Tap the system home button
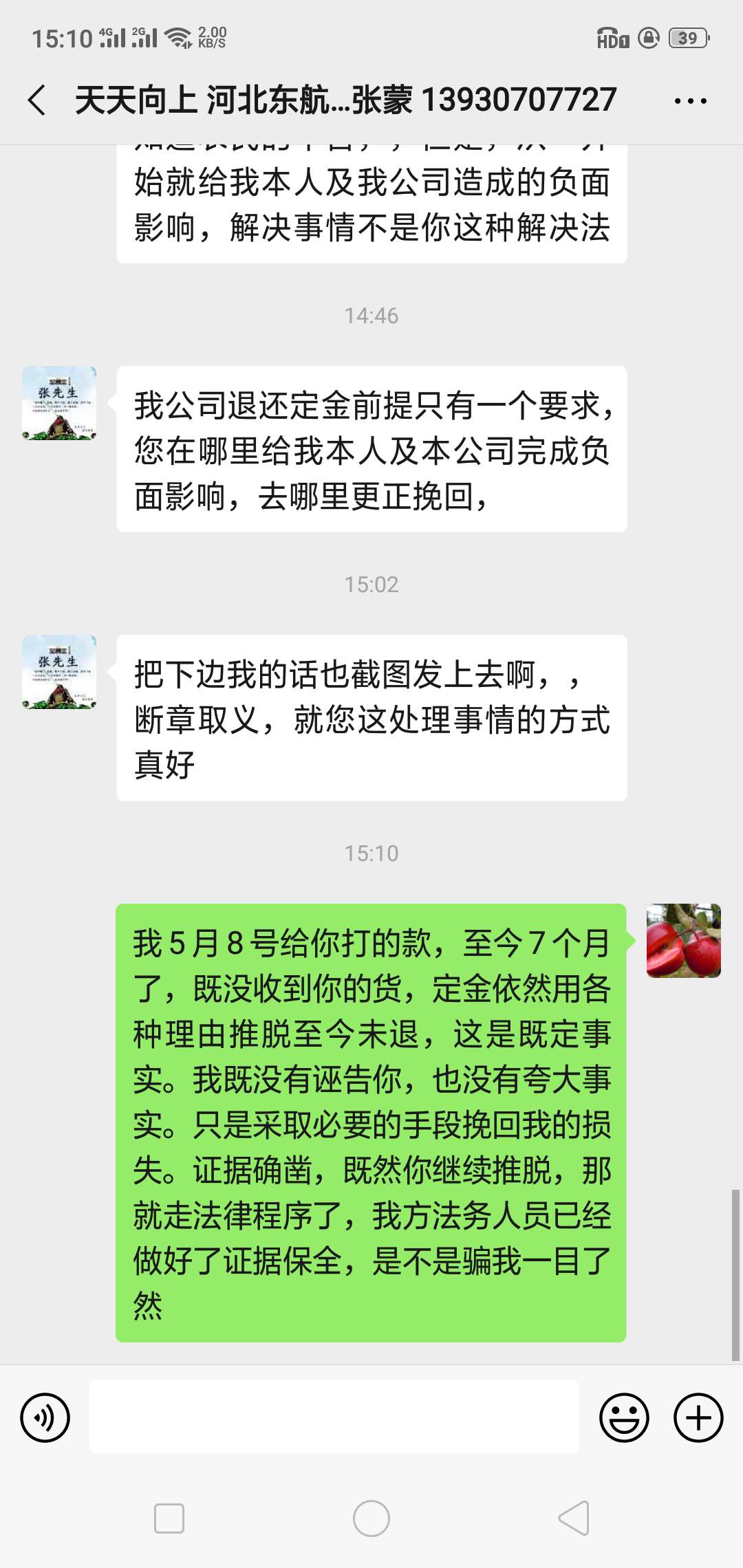Viewport: 743px width, 1568px height. click(371, 1518)
